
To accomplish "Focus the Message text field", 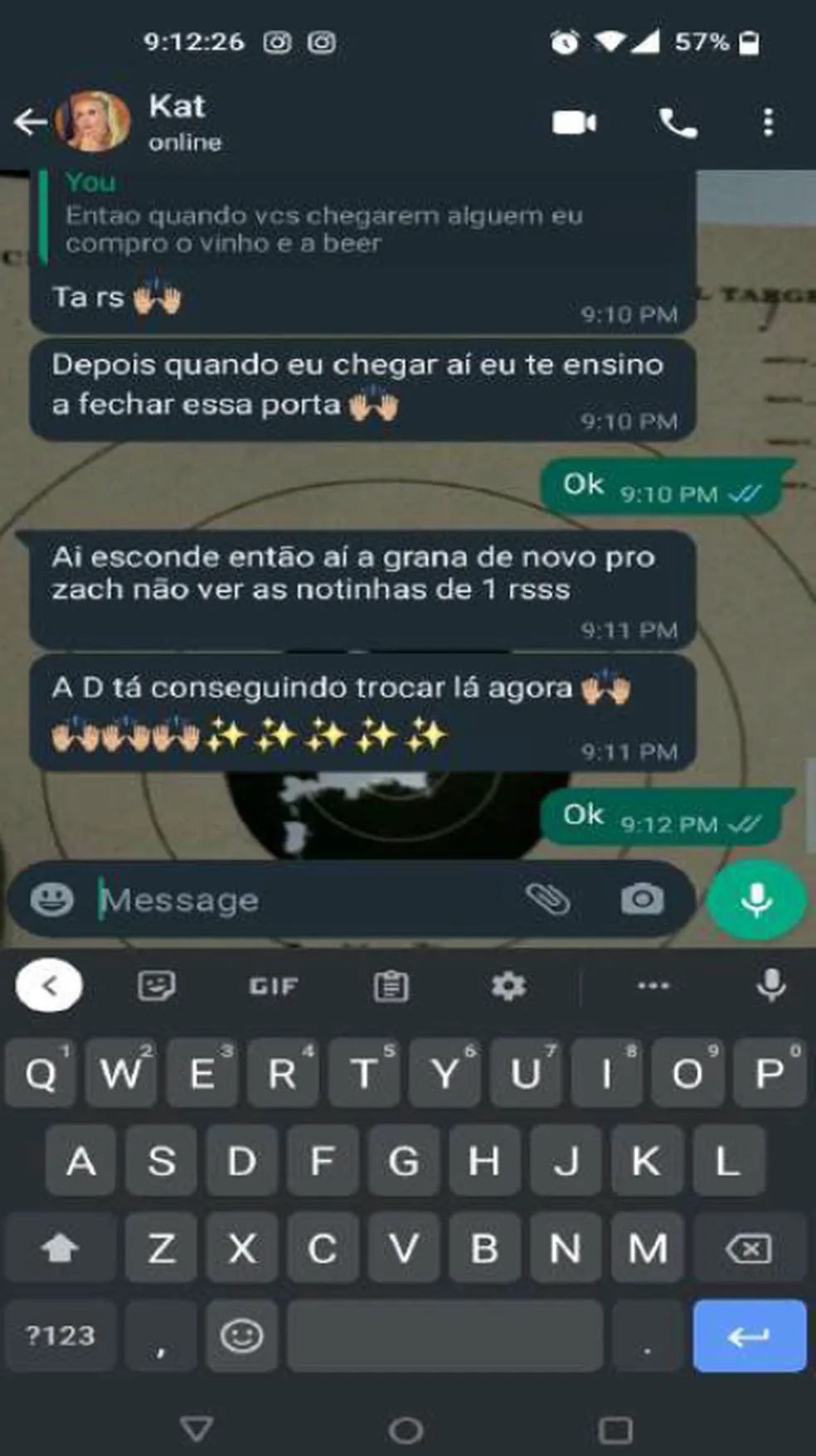I will pos(299,900).
